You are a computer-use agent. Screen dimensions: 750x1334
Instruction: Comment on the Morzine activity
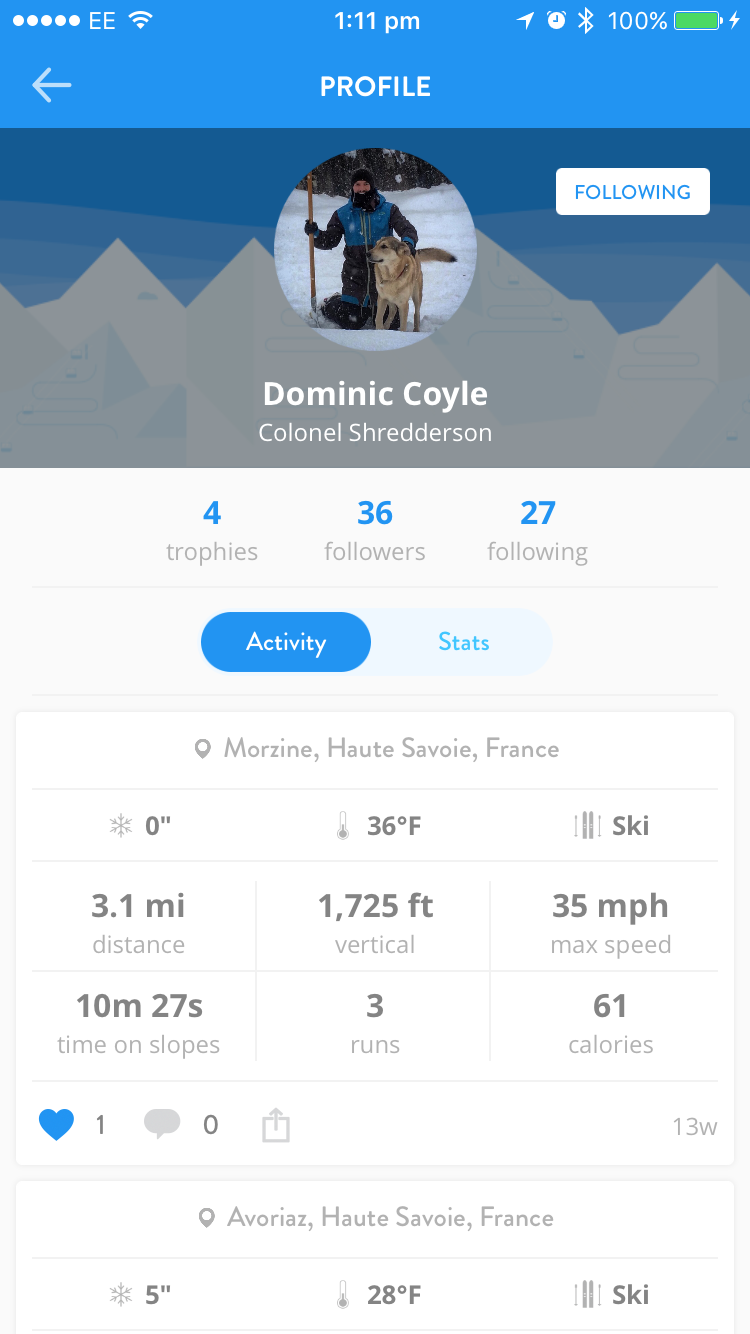point(162,1125)
